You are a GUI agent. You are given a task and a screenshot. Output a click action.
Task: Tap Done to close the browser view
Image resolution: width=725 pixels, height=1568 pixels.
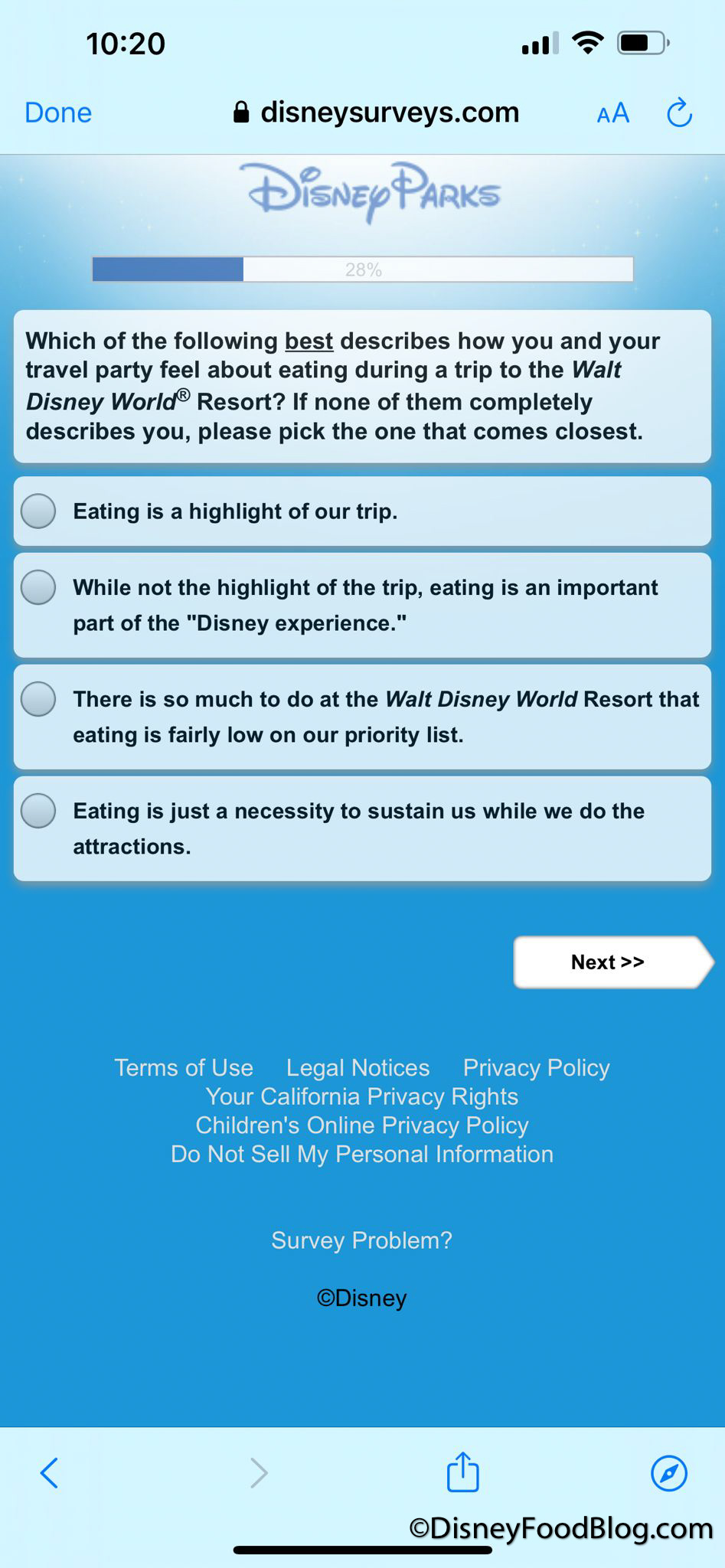pyautogui.click(x=58, y=113)
